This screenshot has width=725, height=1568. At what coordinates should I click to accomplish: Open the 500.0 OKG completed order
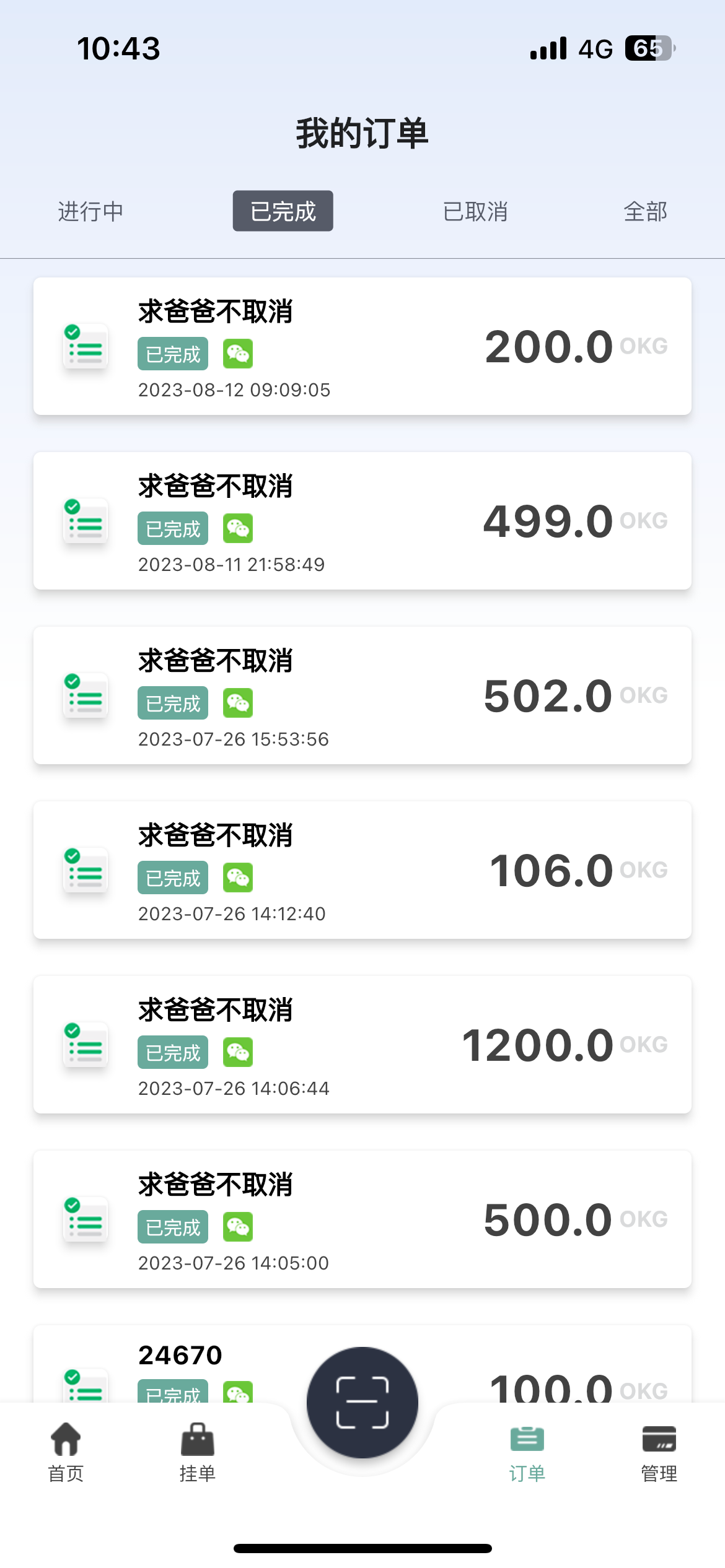click(x=362, y=1219)
